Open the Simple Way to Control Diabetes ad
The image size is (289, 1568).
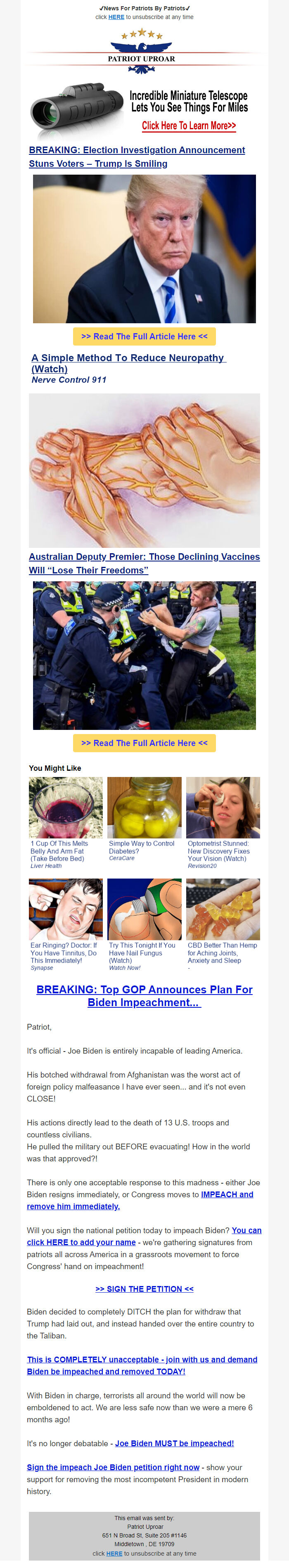coord(144,807)
